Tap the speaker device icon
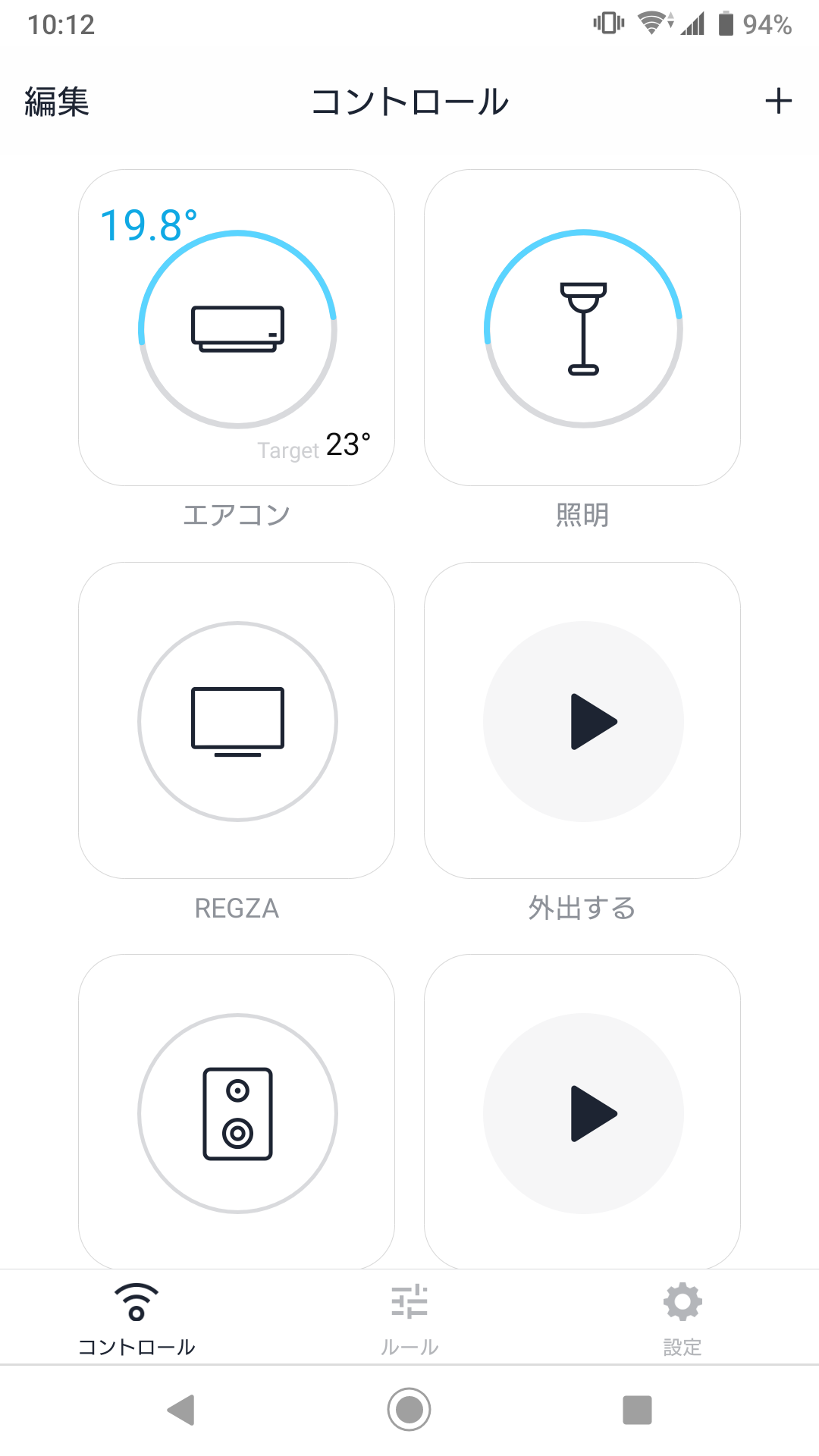The image size is (819, 1456). (237, 1112)
